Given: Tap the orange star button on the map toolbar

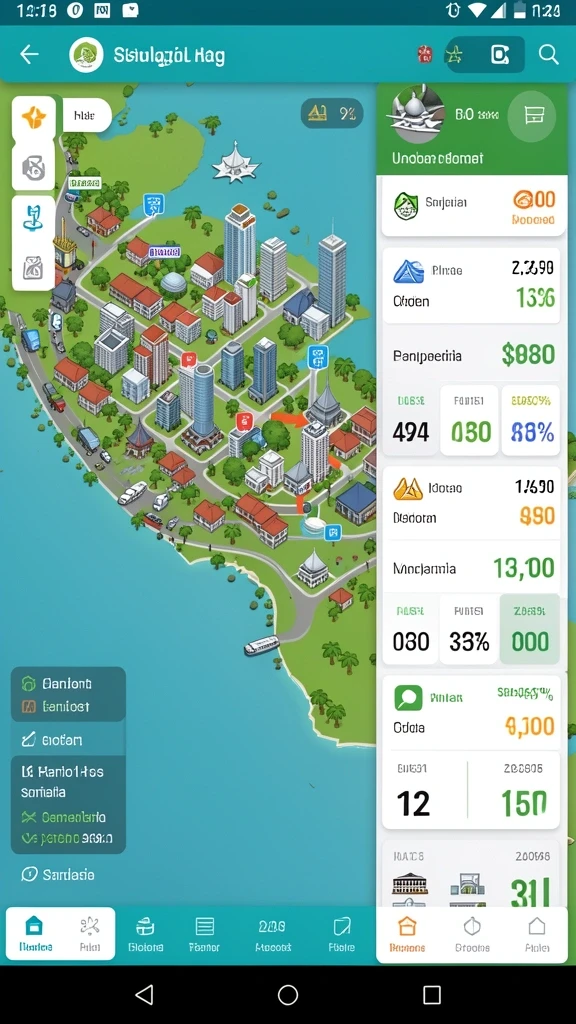Looking at the screenshot, I should [34, 118].
